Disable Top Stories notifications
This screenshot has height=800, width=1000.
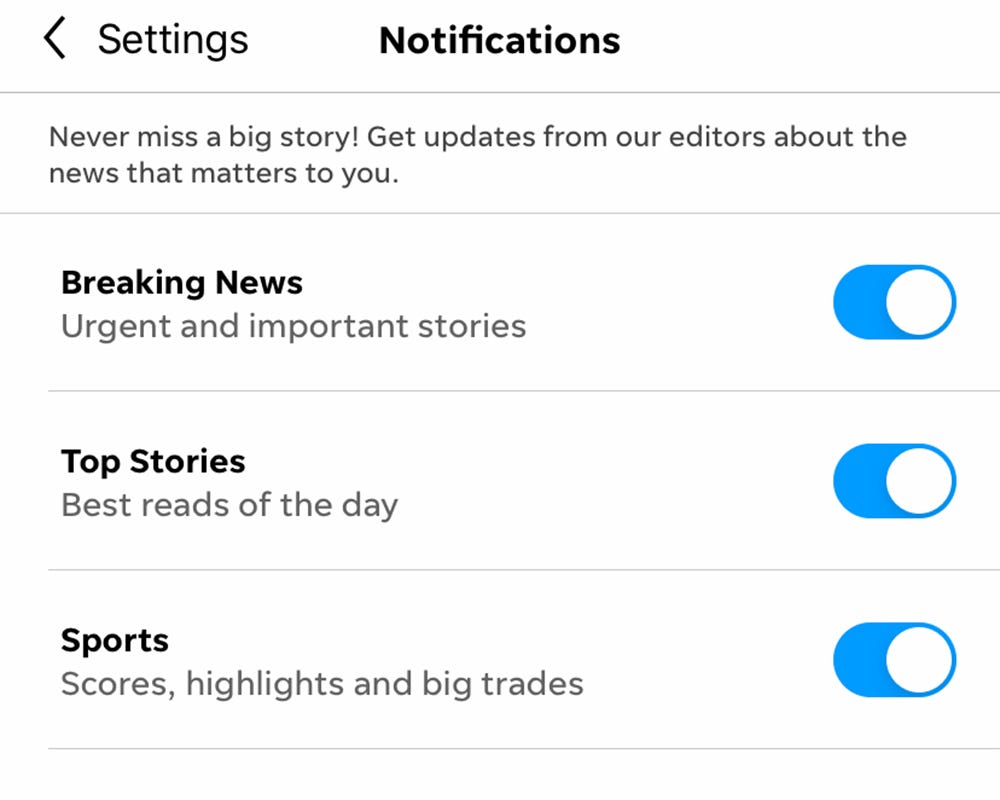coord(894,481)
